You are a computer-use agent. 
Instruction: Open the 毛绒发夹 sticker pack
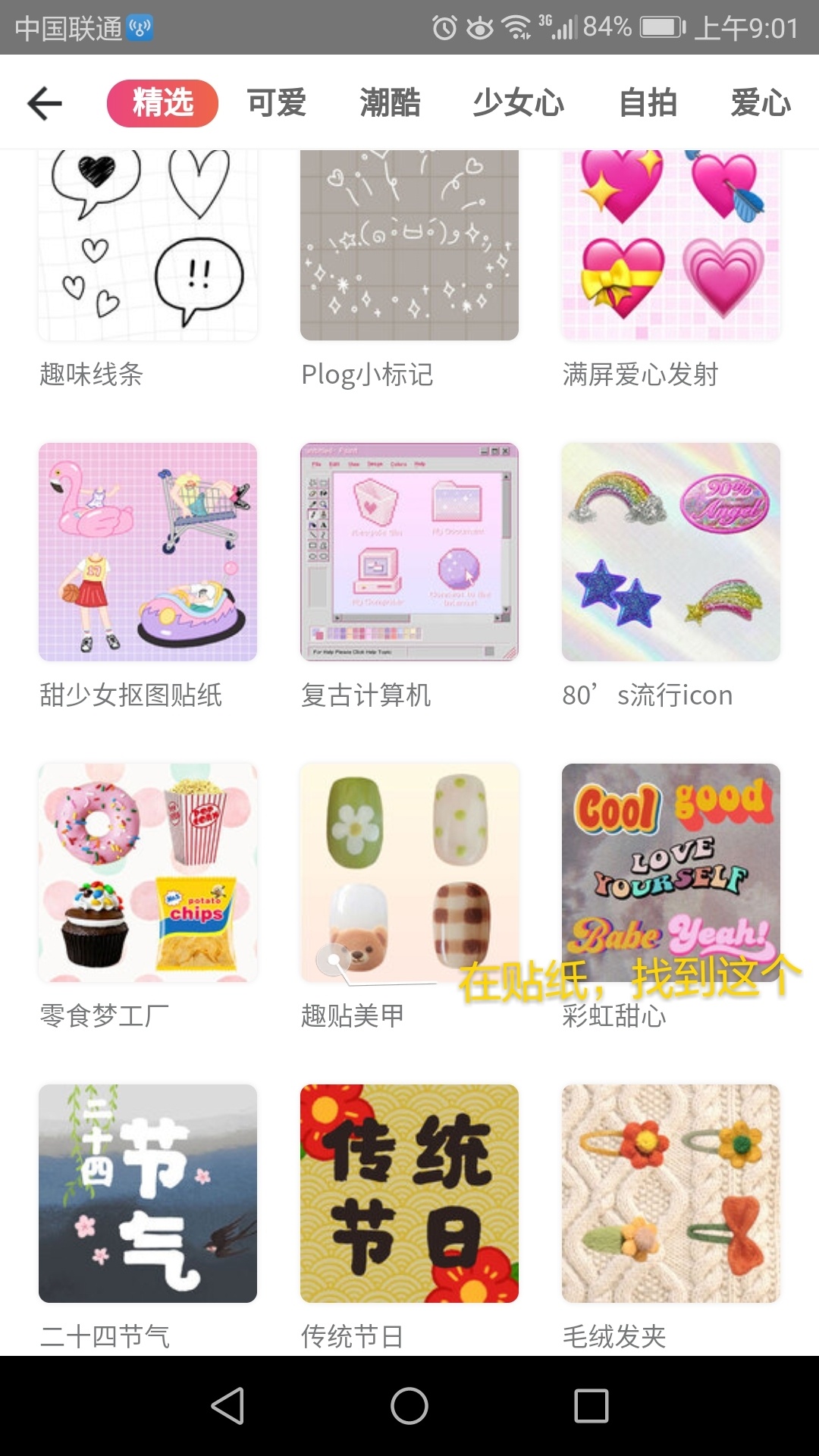(x=671, y=1193)
